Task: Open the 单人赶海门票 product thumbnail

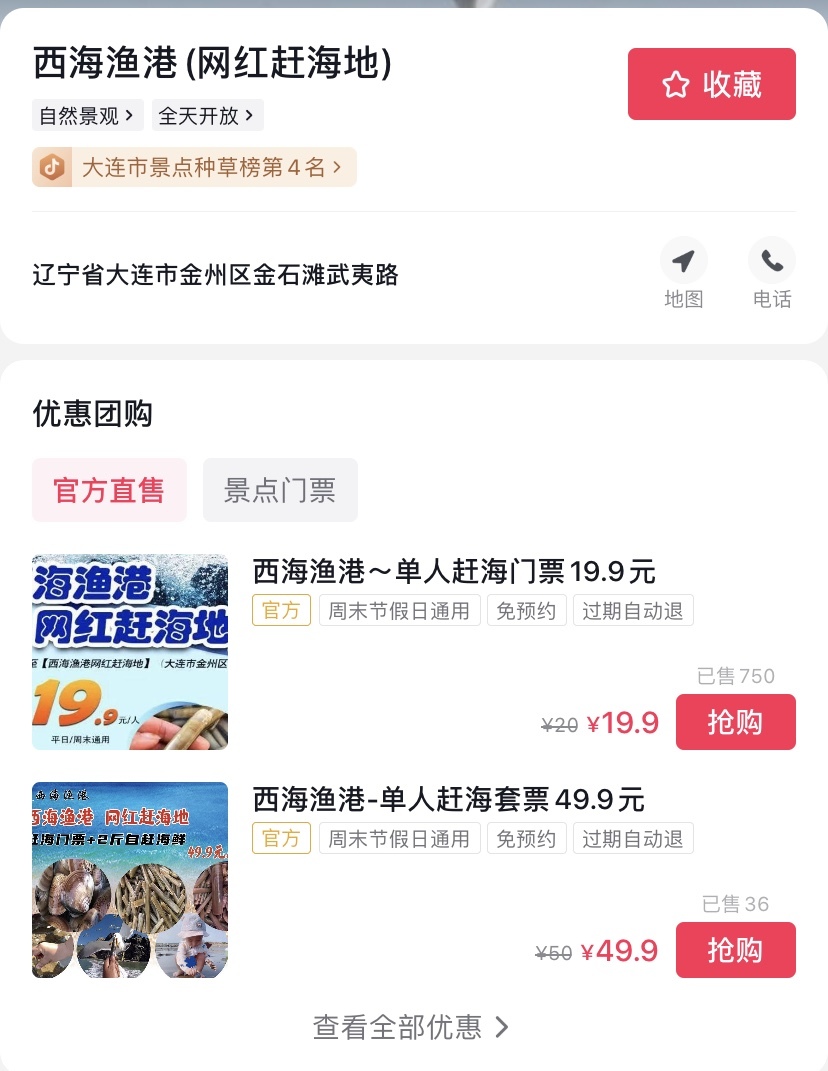Action: pos(129,651)
